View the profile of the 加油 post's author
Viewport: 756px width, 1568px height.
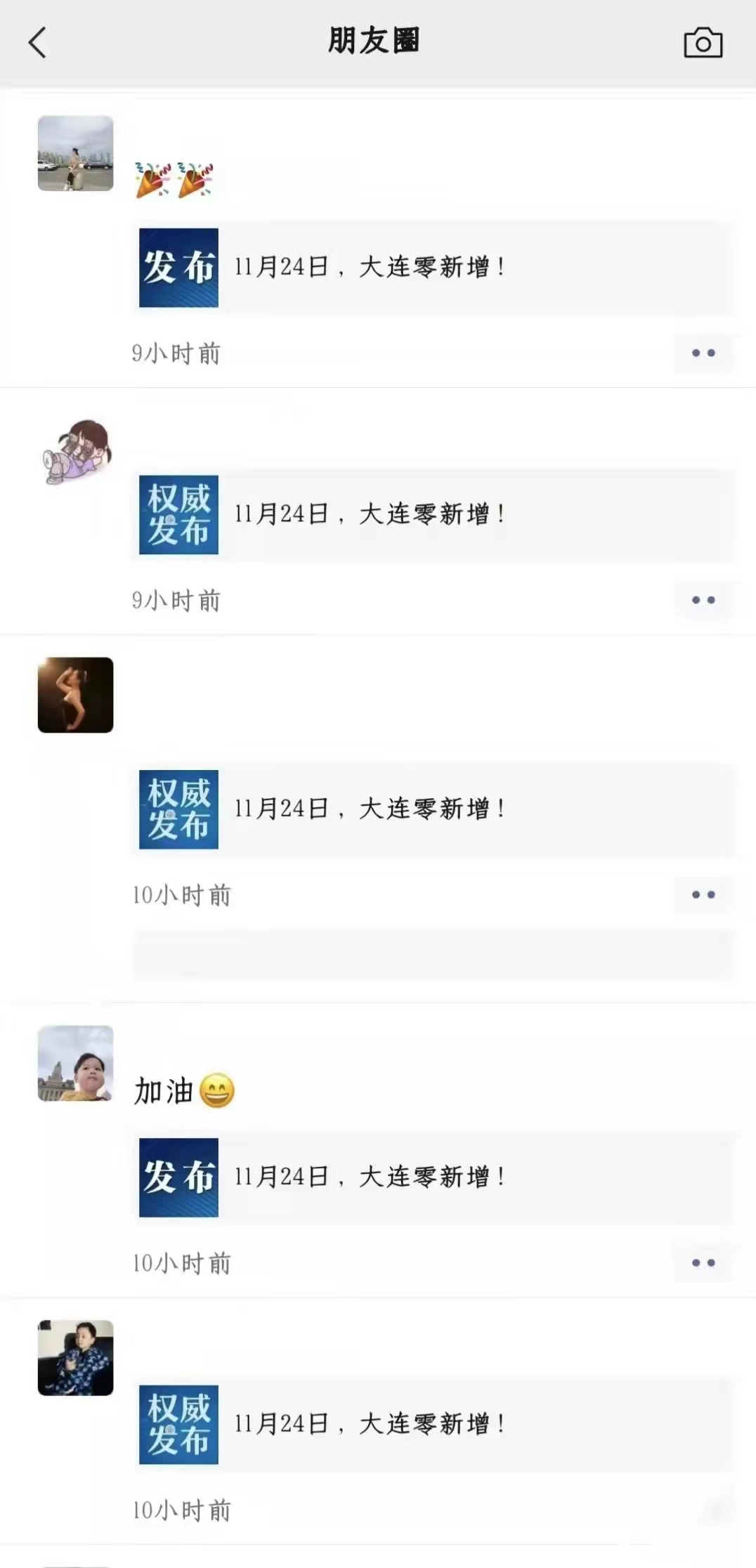[x=76, y=1063]
